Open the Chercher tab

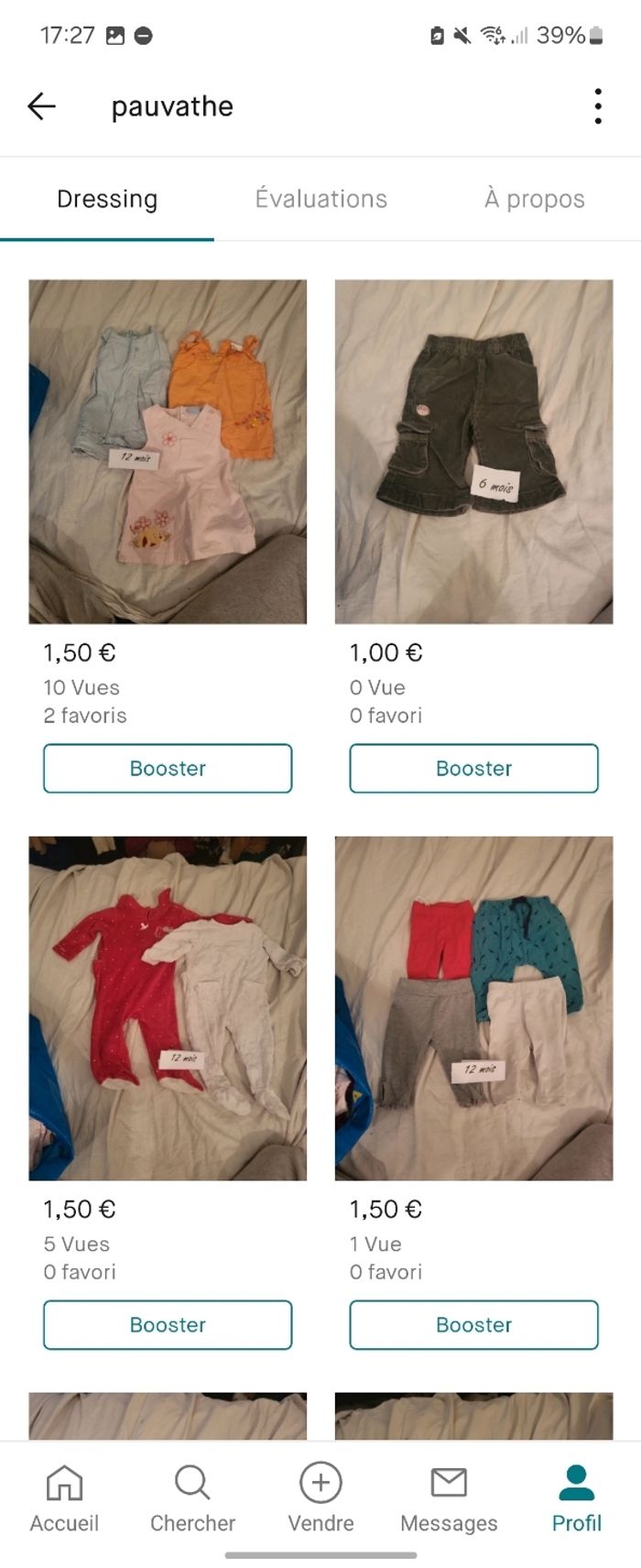[x=192, y=1497]
